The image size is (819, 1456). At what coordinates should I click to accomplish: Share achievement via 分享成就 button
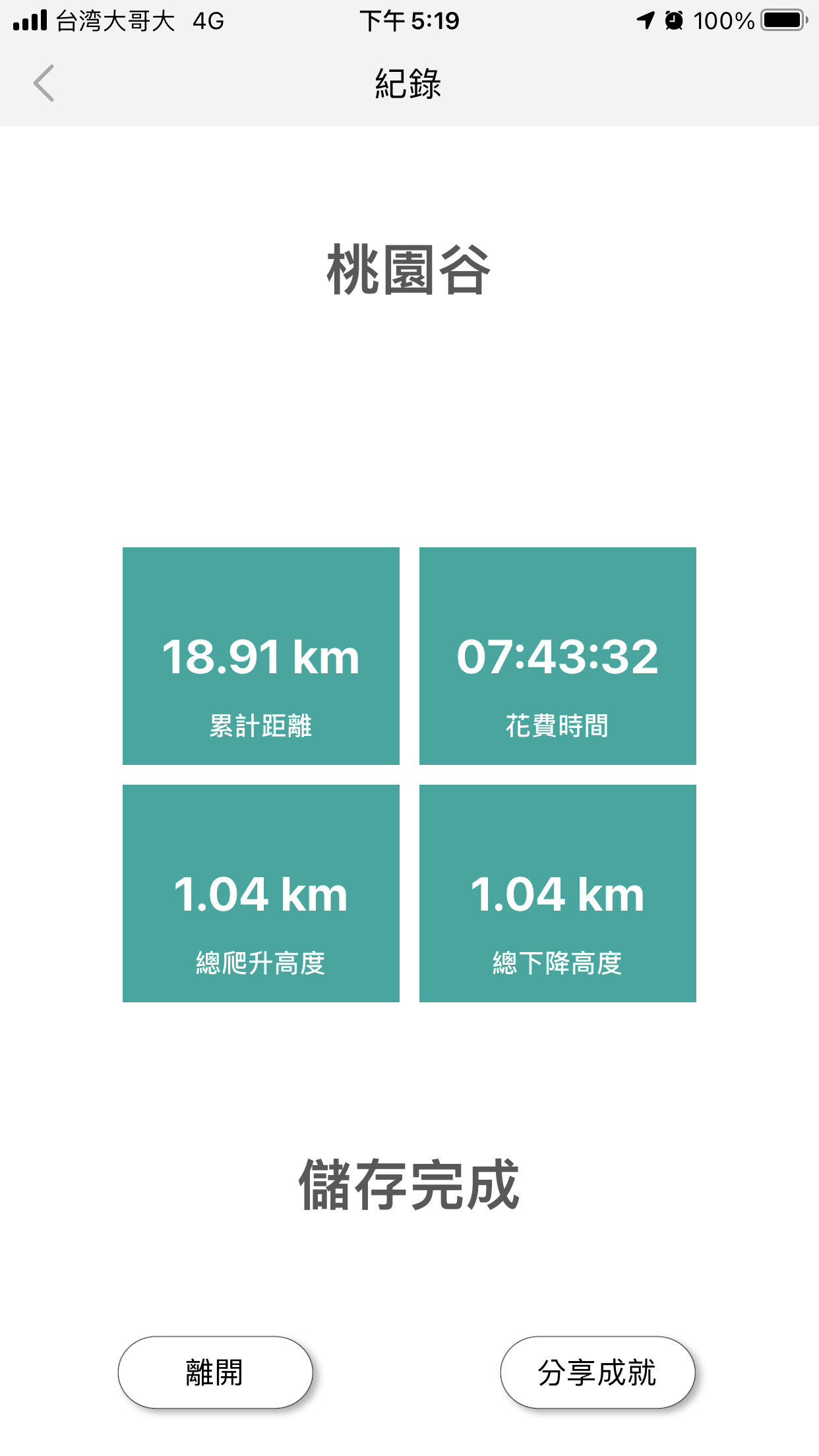(597, 1372)
